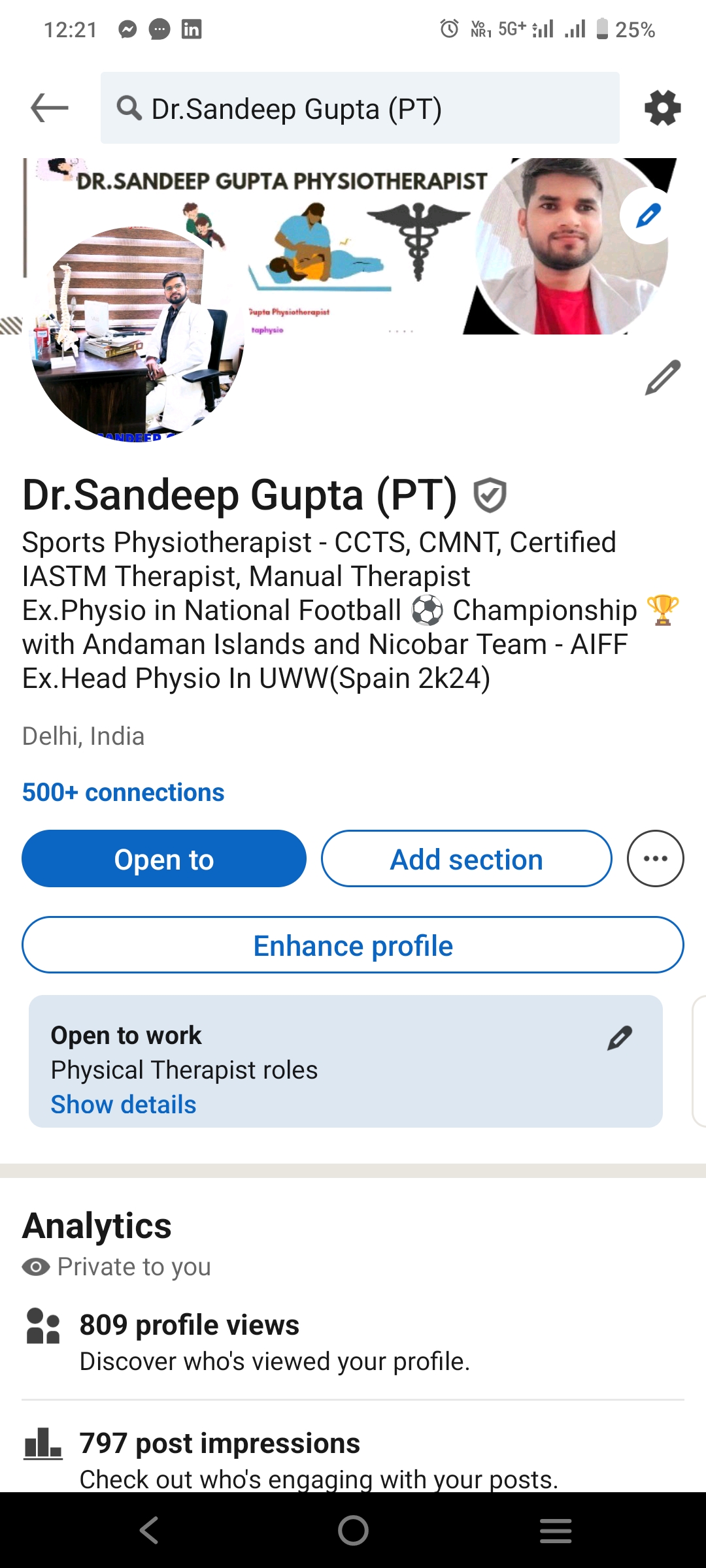
Task: Edit the Open to work card
Action: pos(619,1037)
